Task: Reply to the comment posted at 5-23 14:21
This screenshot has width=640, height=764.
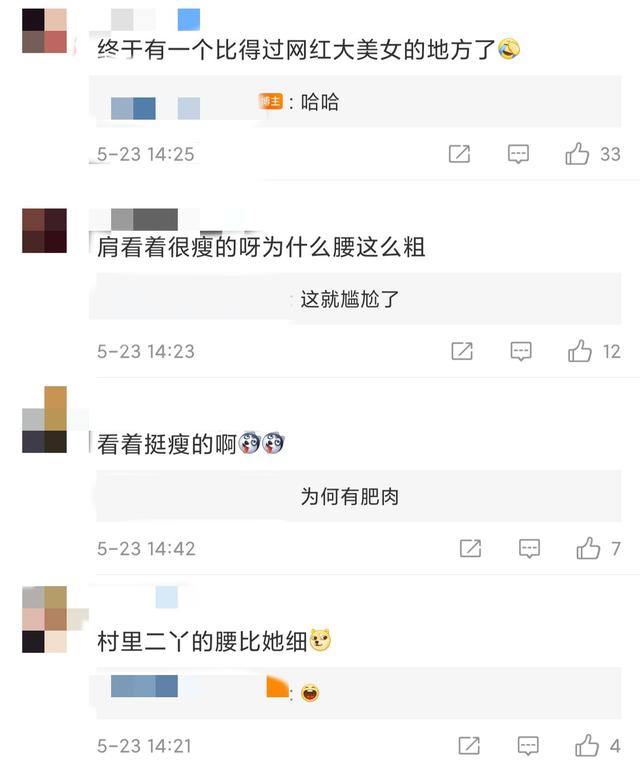Action: 529,746
